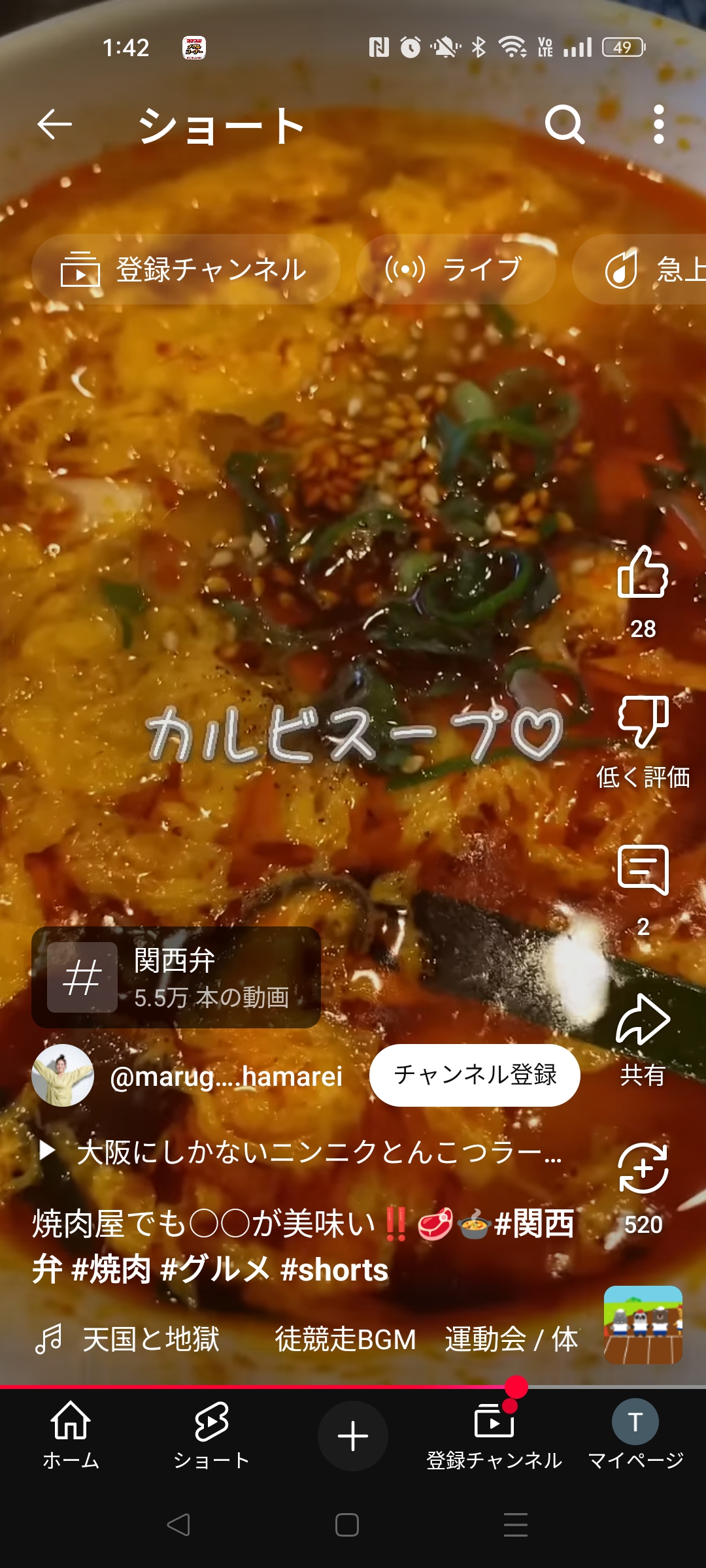Viewport: 706px width, 1568px height.
Task: Select the ライブ chip
Action: (456, 269)
